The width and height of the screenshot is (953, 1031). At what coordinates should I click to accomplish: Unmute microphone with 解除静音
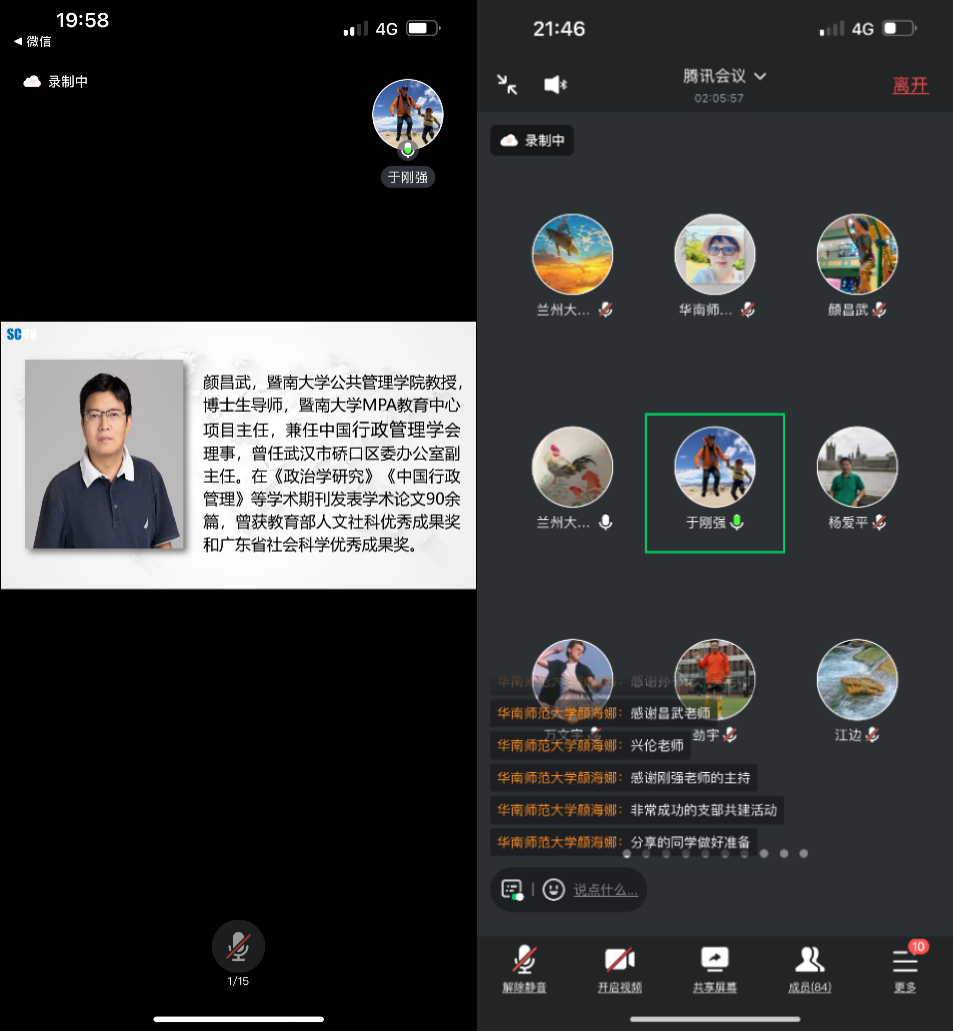[524, 967]
